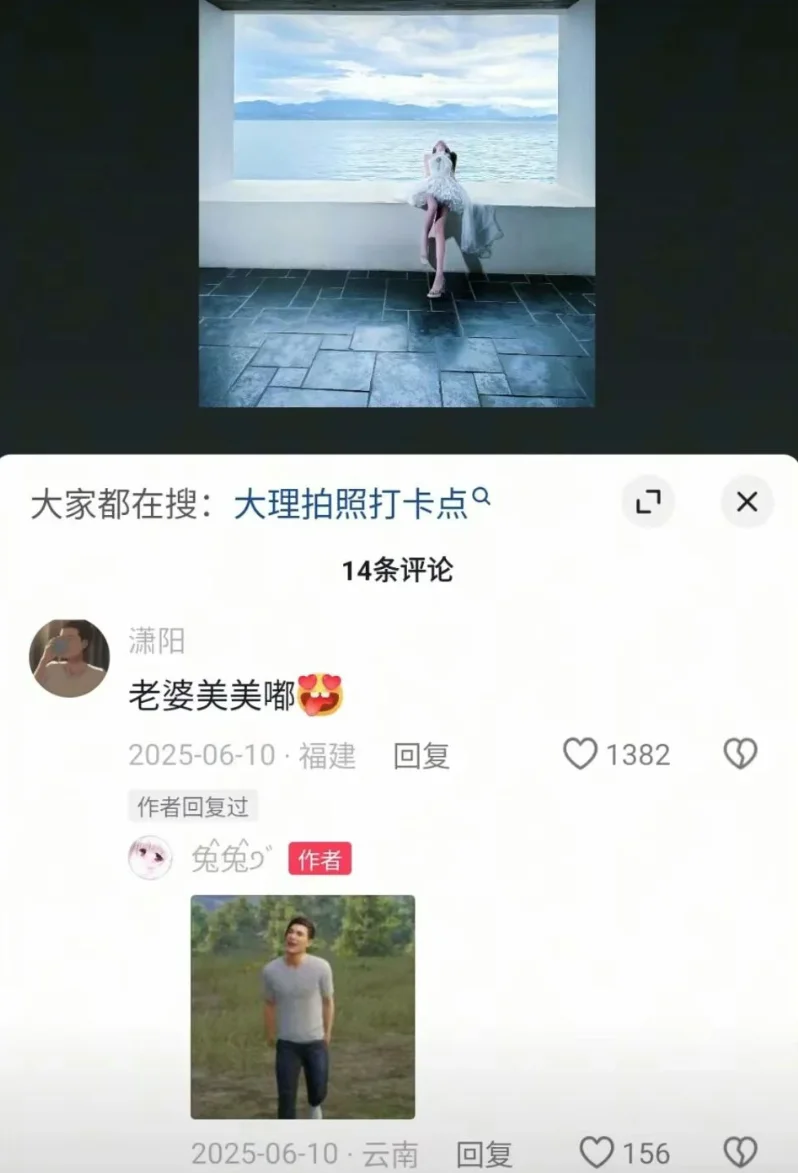Screen dimensions: 798x1173
Task: Reply to the author's image comment
Action: [x=484, y=1154]
